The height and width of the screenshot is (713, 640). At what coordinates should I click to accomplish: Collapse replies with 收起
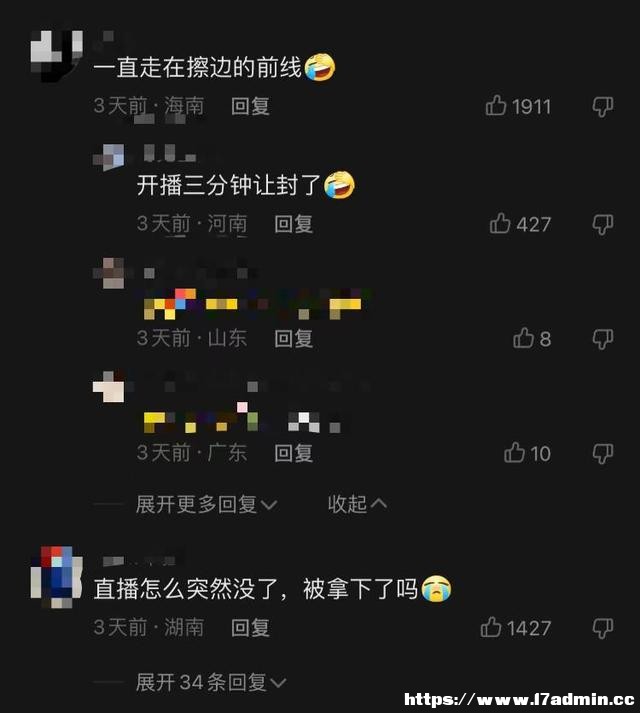[x=357, y=504]
